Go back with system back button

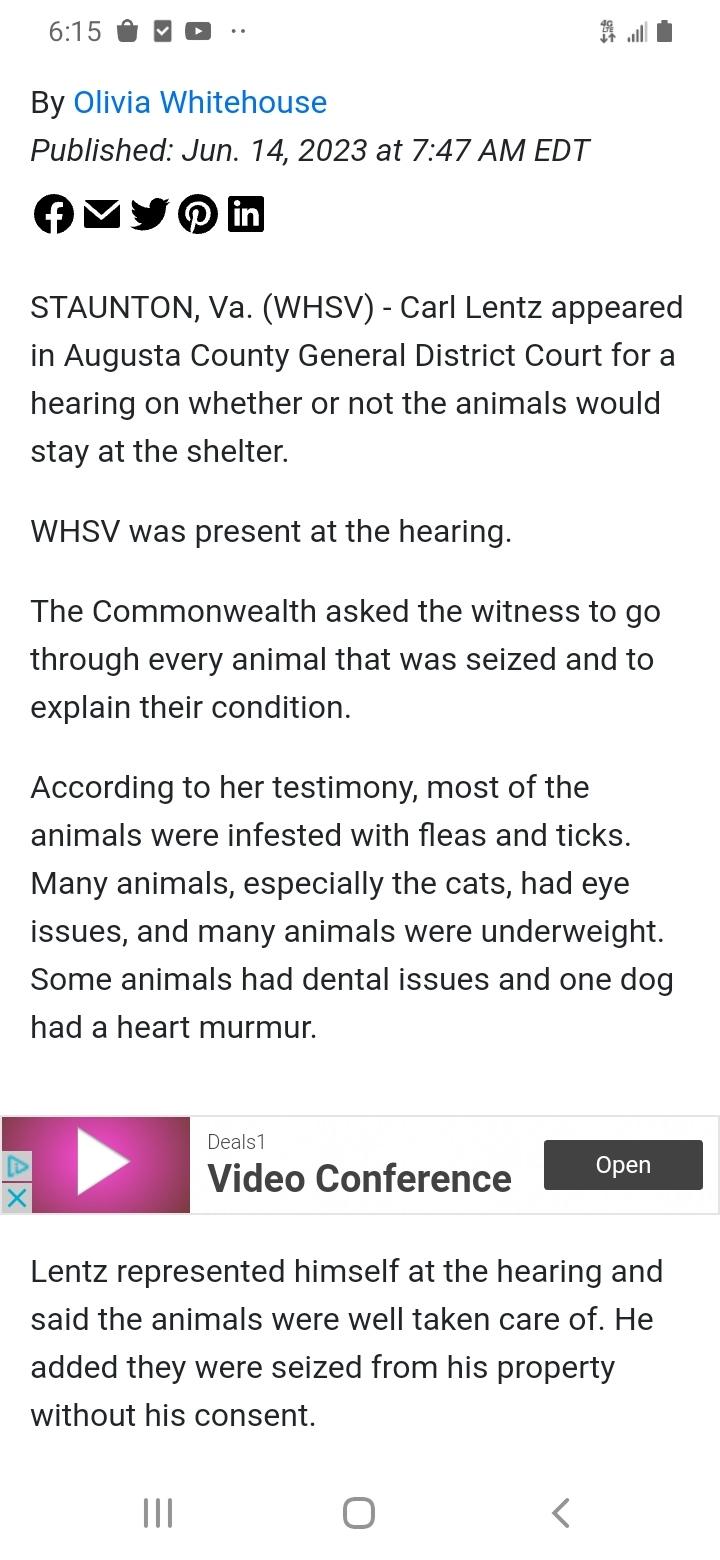point(561,1512)
